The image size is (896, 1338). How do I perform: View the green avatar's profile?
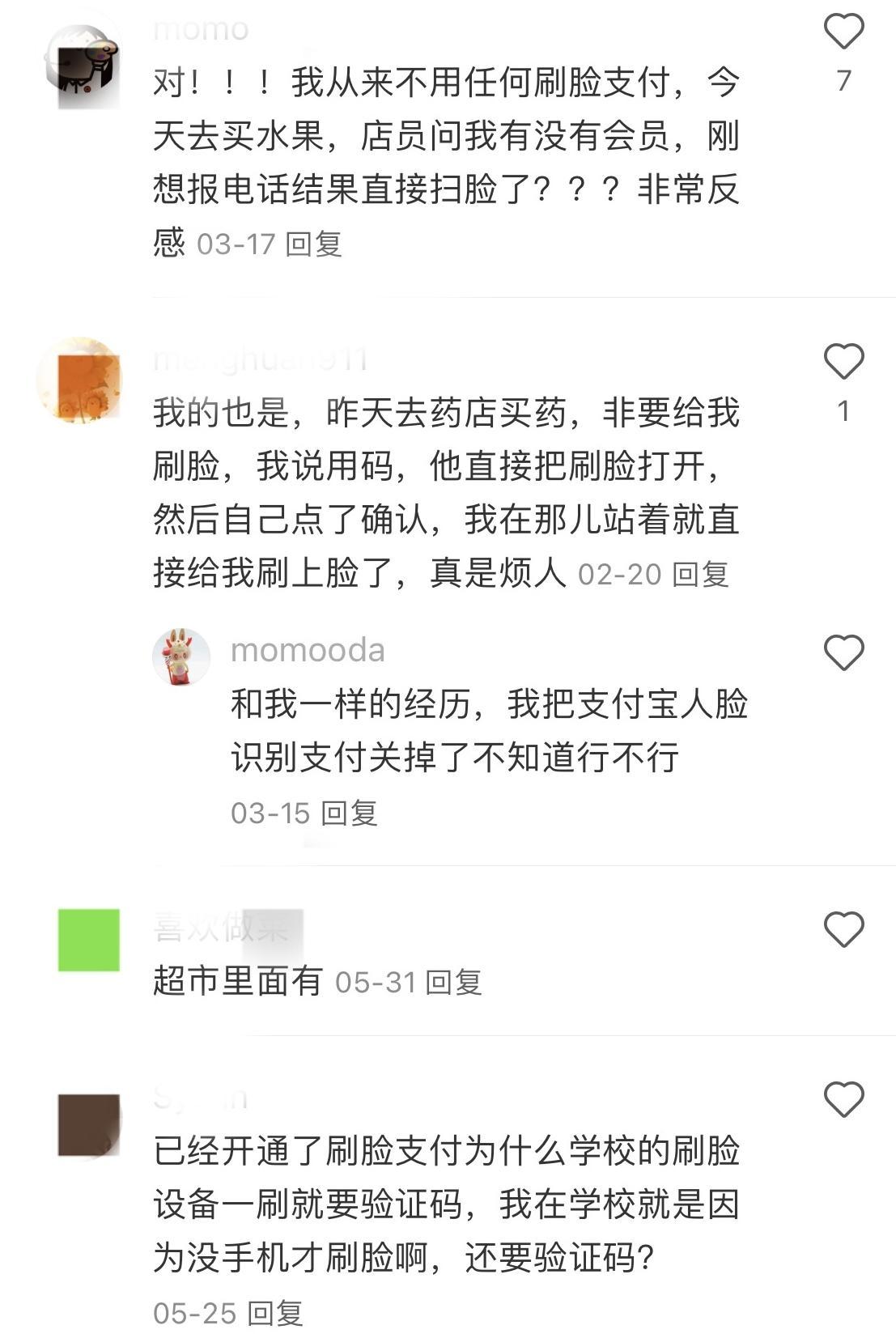(x=89, y=940)
